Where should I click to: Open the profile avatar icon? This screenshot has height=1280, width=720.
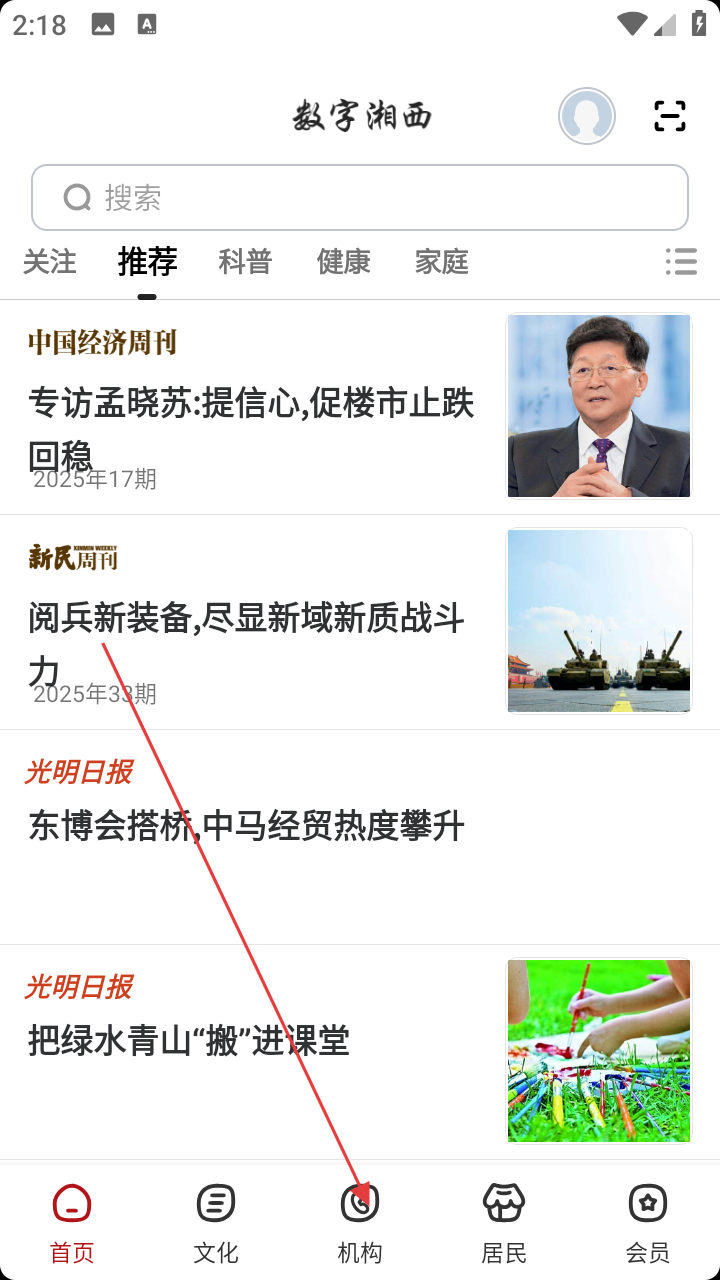[x=586, y=116]
